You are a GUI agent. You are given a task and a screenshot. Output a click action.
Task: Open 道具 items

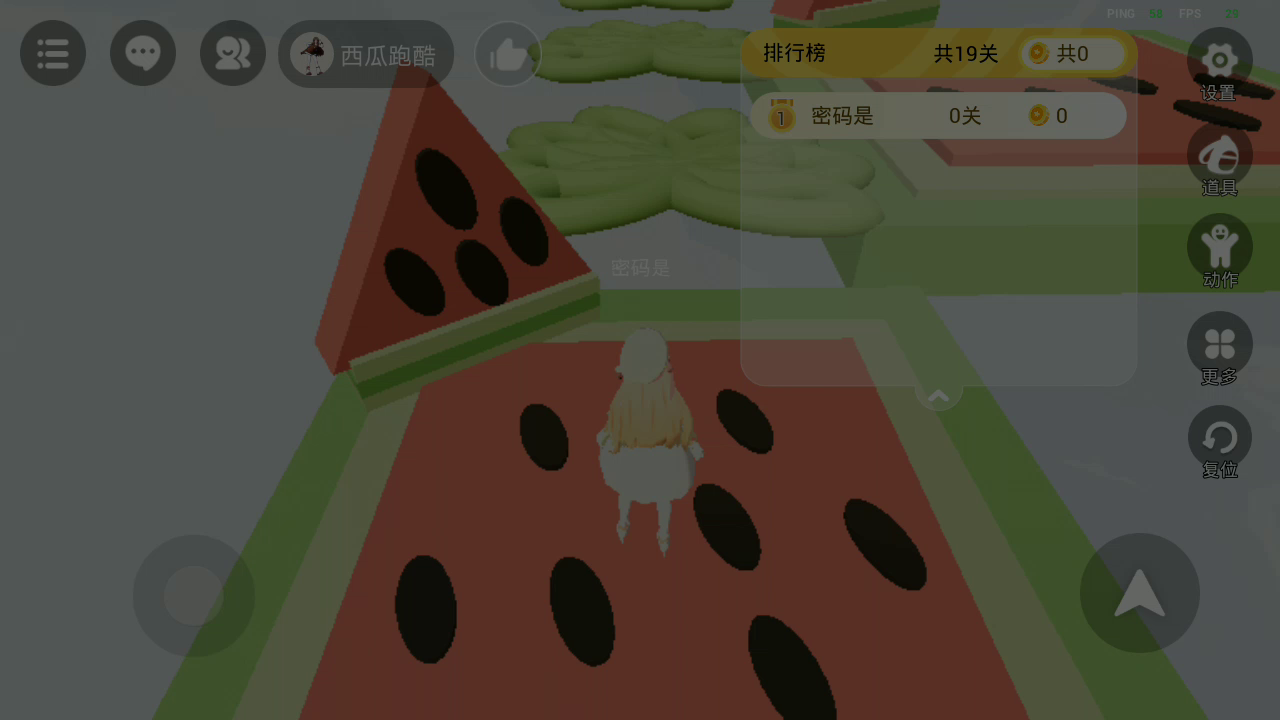pos(1219,159)
